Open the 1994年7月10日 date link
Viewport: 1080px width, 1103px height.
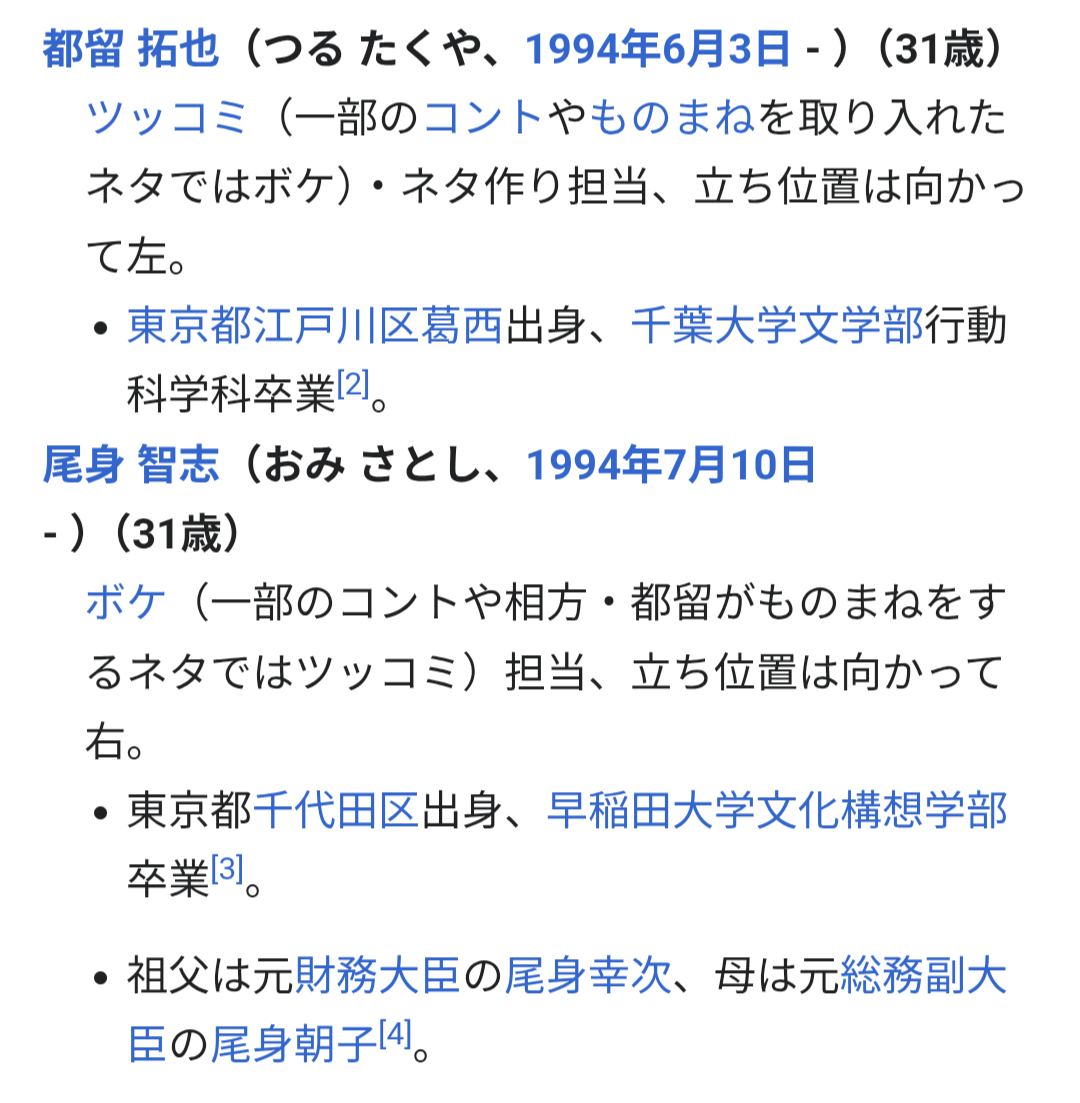pyautogui.click(x=670, y=465)
